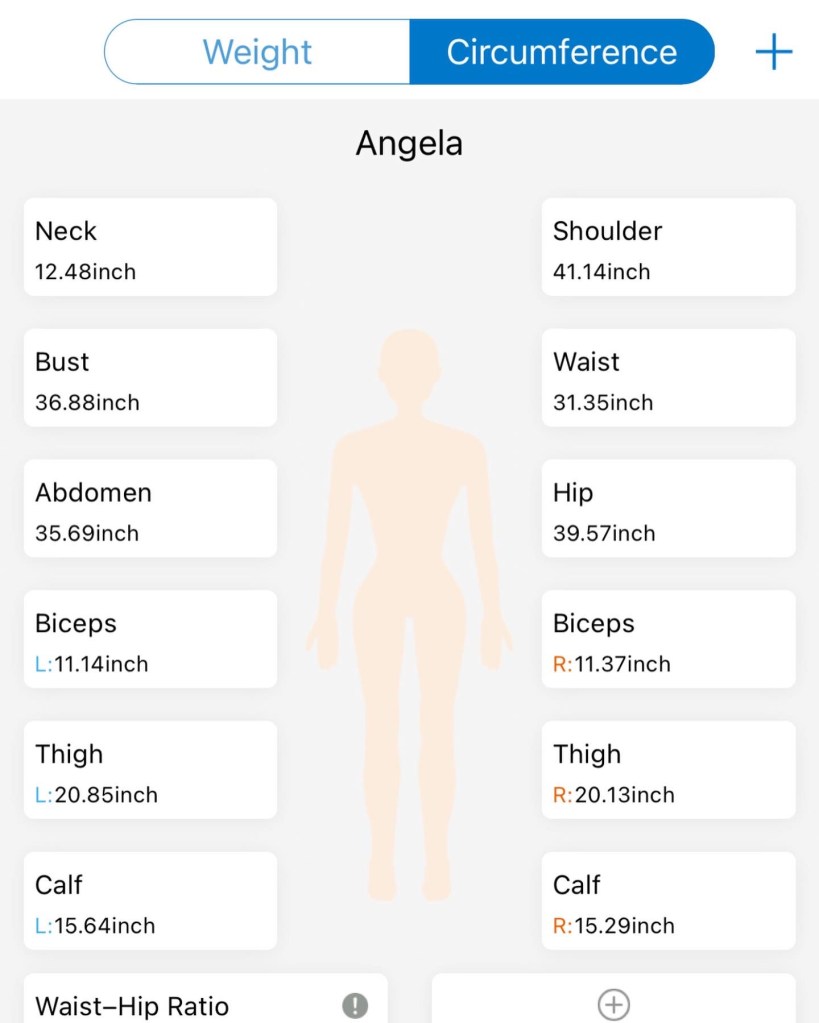819x1023 pixels.
Task: Switch to the Weight tab
Action: click(x=257, y=52)
